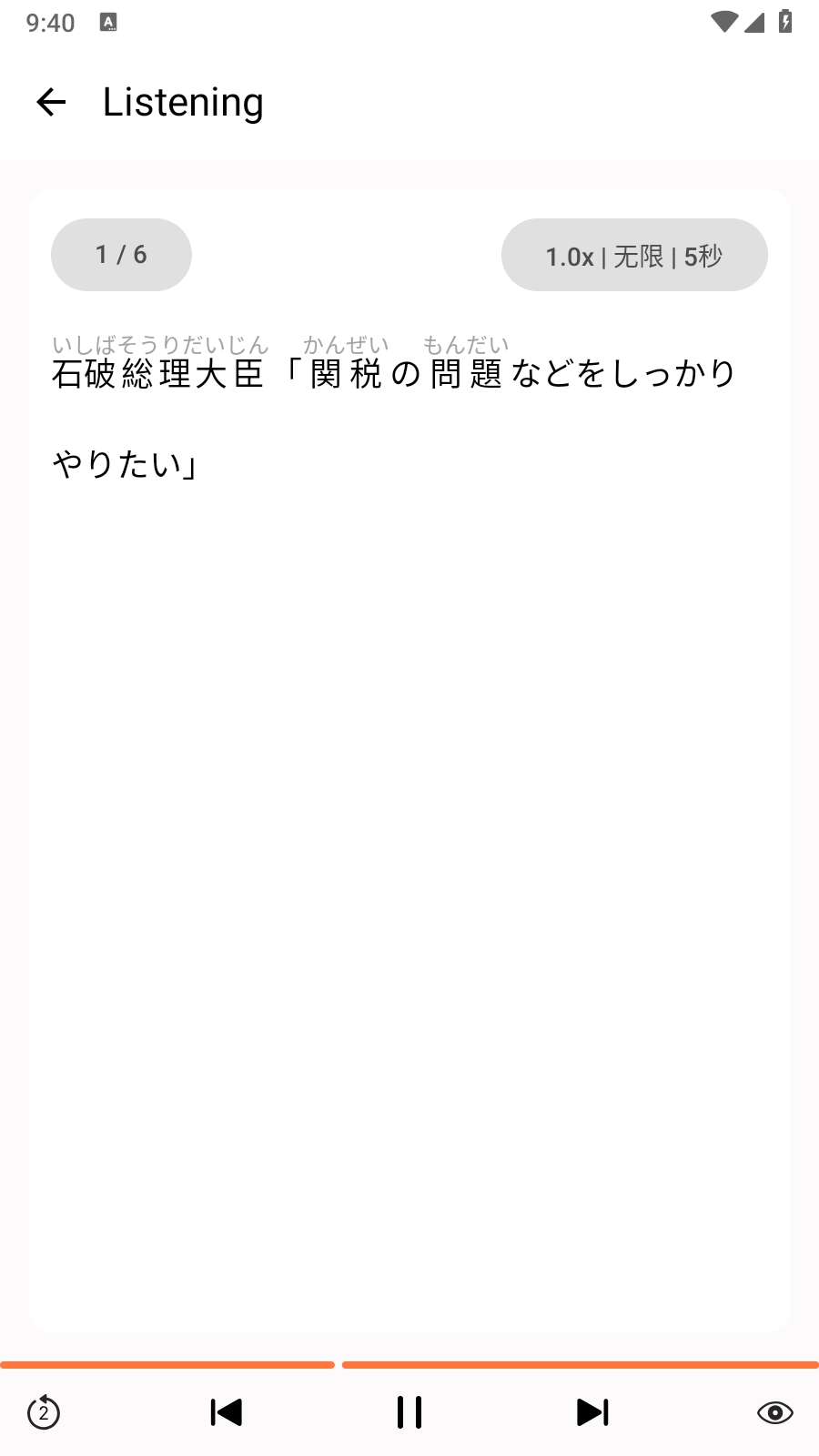Tap the replay 2 seconds icon

click(x=43, y=1411)
